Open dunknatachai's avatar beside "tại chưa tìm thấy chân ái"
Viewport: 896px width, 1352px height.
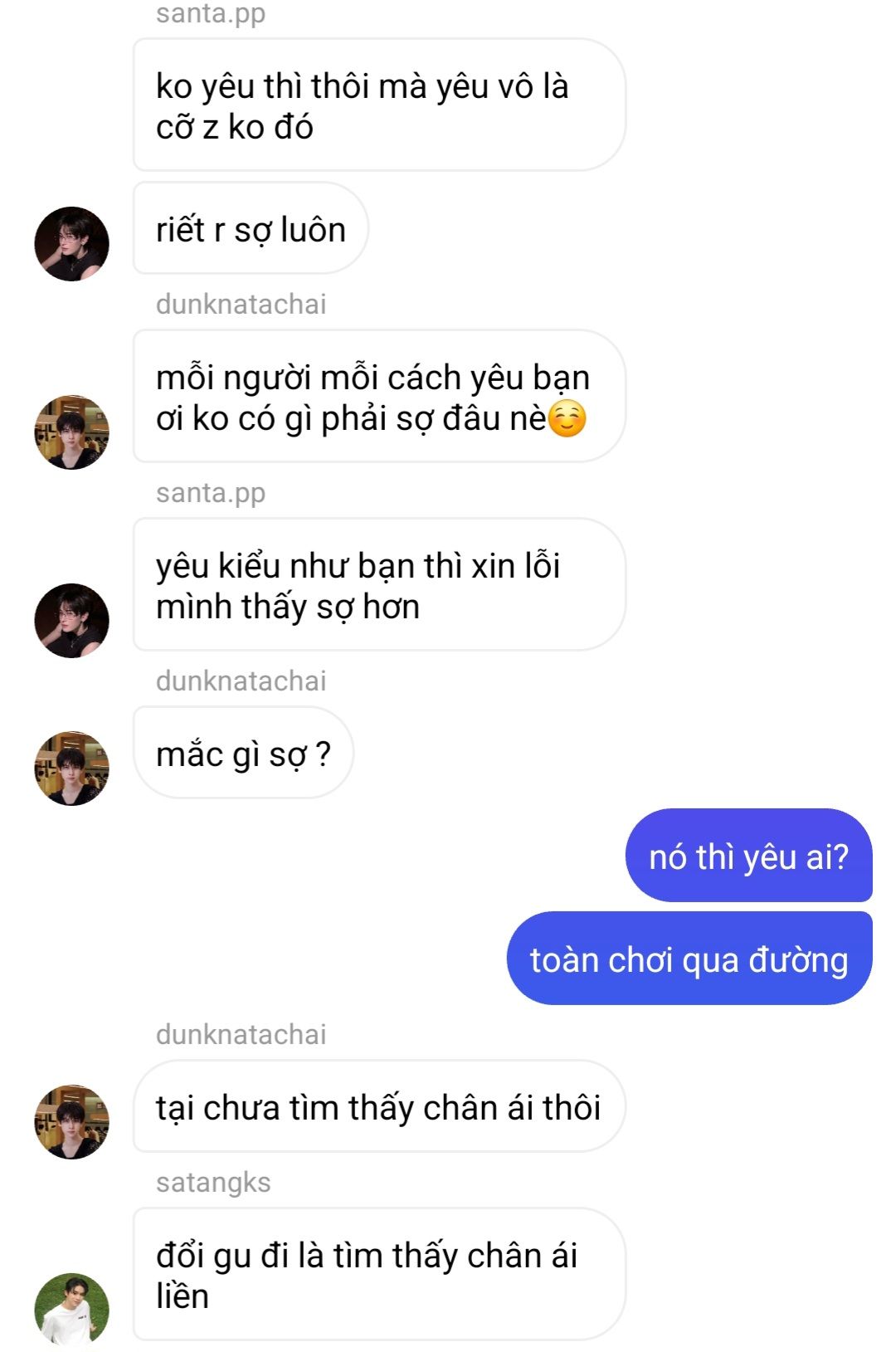click(71, 1122)
